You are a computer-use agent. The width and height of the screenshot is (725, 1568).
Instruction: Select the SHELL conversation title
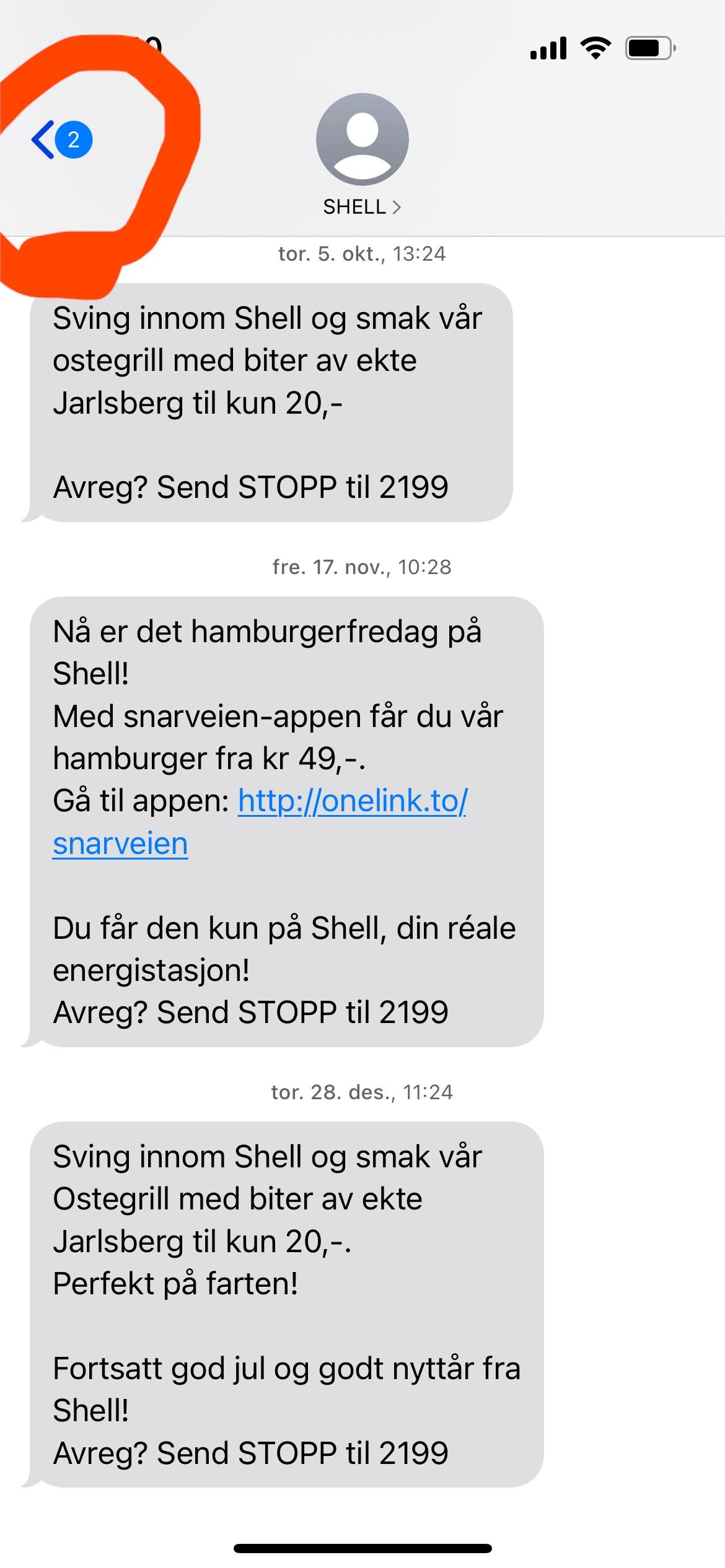point(356,206)
